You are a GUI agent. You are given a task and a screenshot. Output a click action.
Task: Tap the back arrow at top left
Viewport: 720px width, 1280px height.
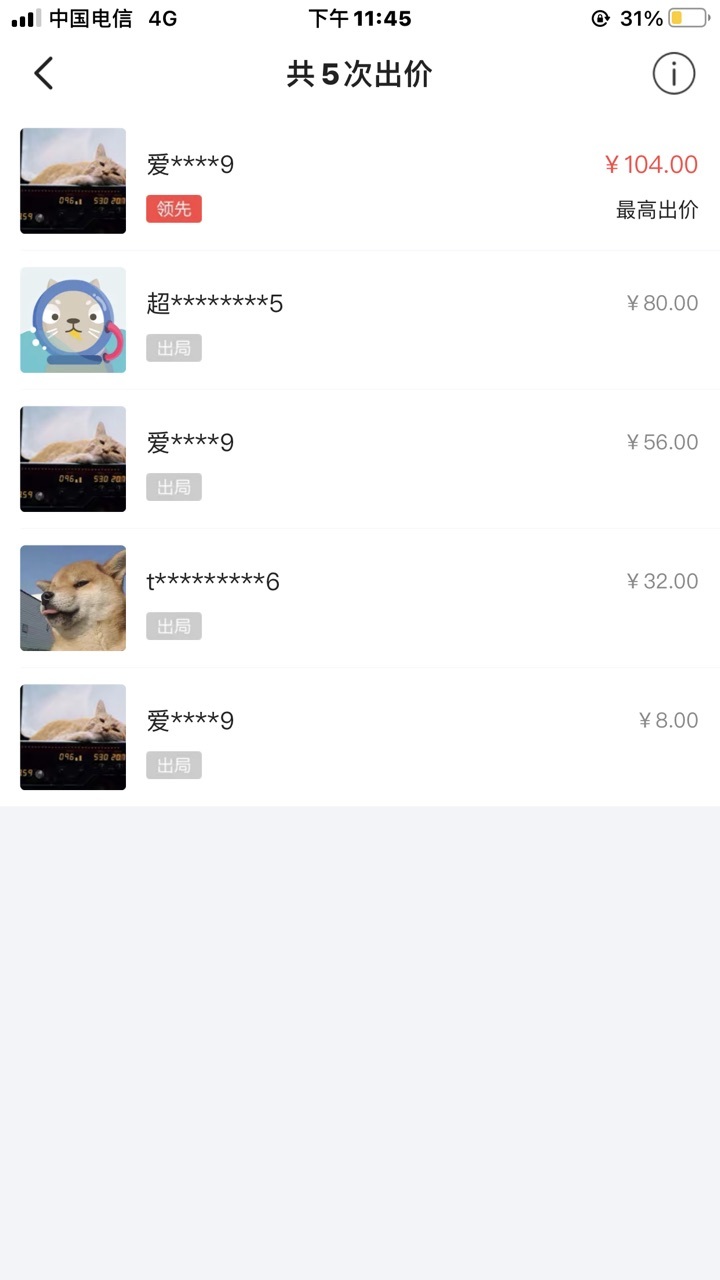43,73
